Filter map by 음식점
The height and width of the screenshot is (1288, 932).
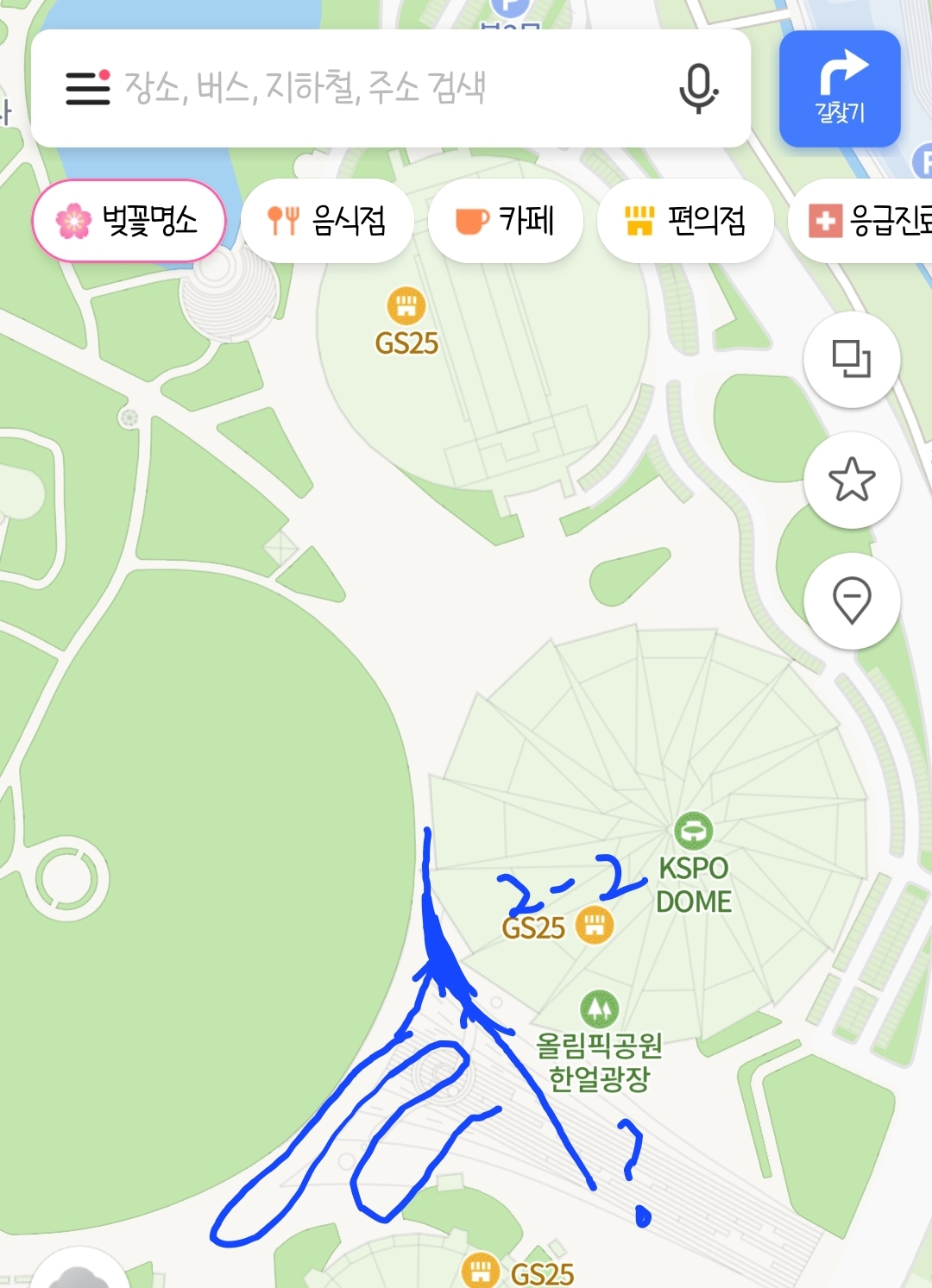(x=327, y=221)
